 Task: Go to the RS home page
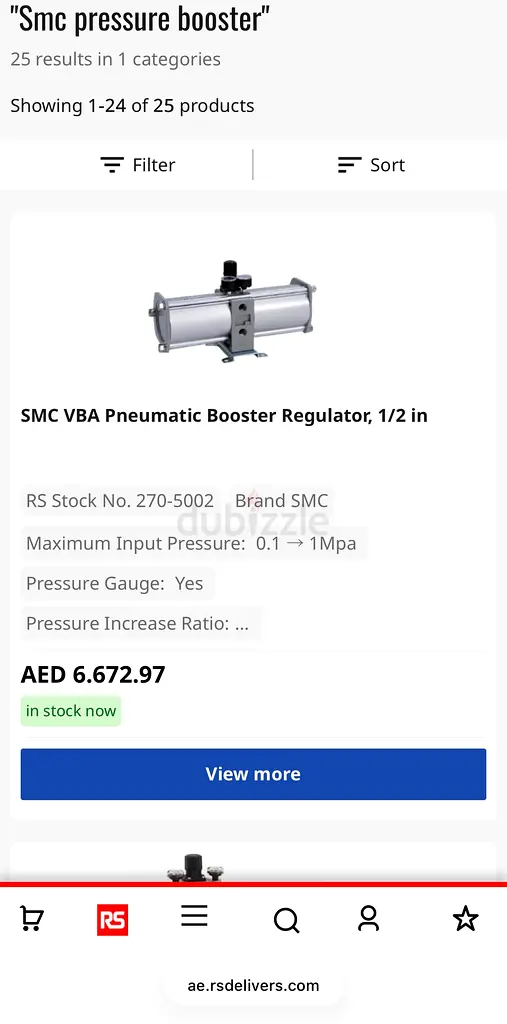[112, 920]
